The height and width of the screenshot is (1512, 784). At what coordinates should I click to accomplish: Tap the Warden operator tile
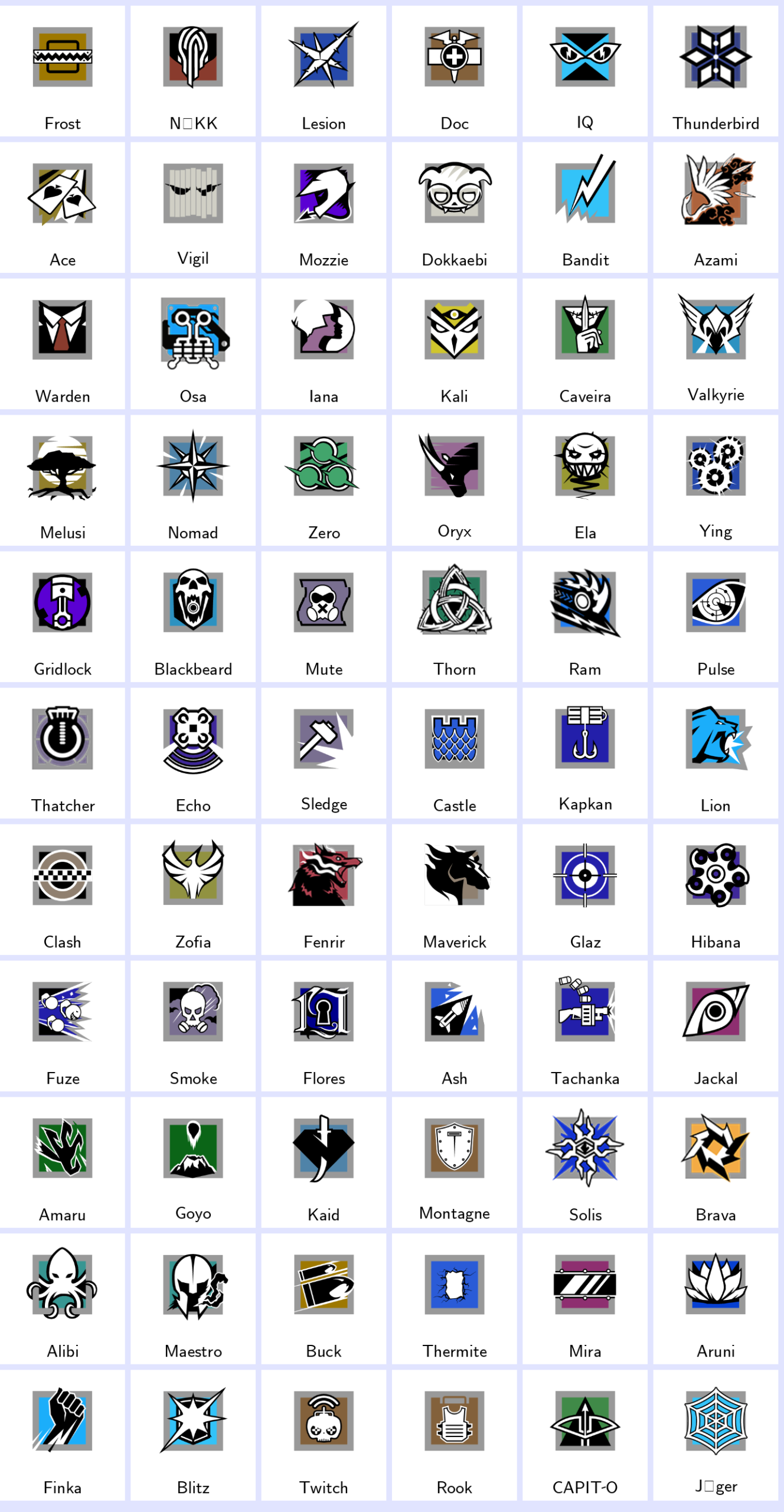pyautogui.click(x=63, y=344)
